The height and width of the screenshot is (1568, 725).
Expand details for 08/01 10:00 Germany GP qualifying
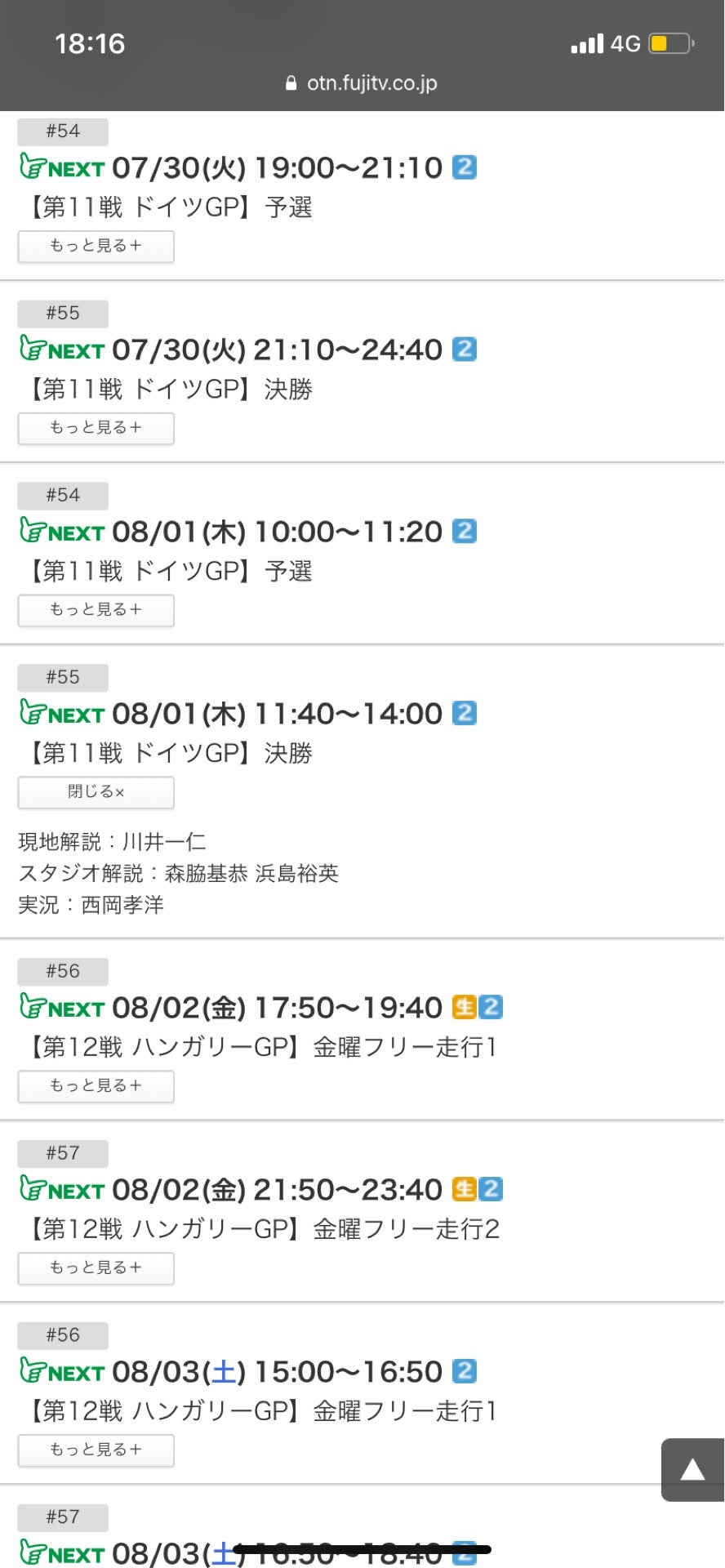pyautogui.click(x=96, y=610)
